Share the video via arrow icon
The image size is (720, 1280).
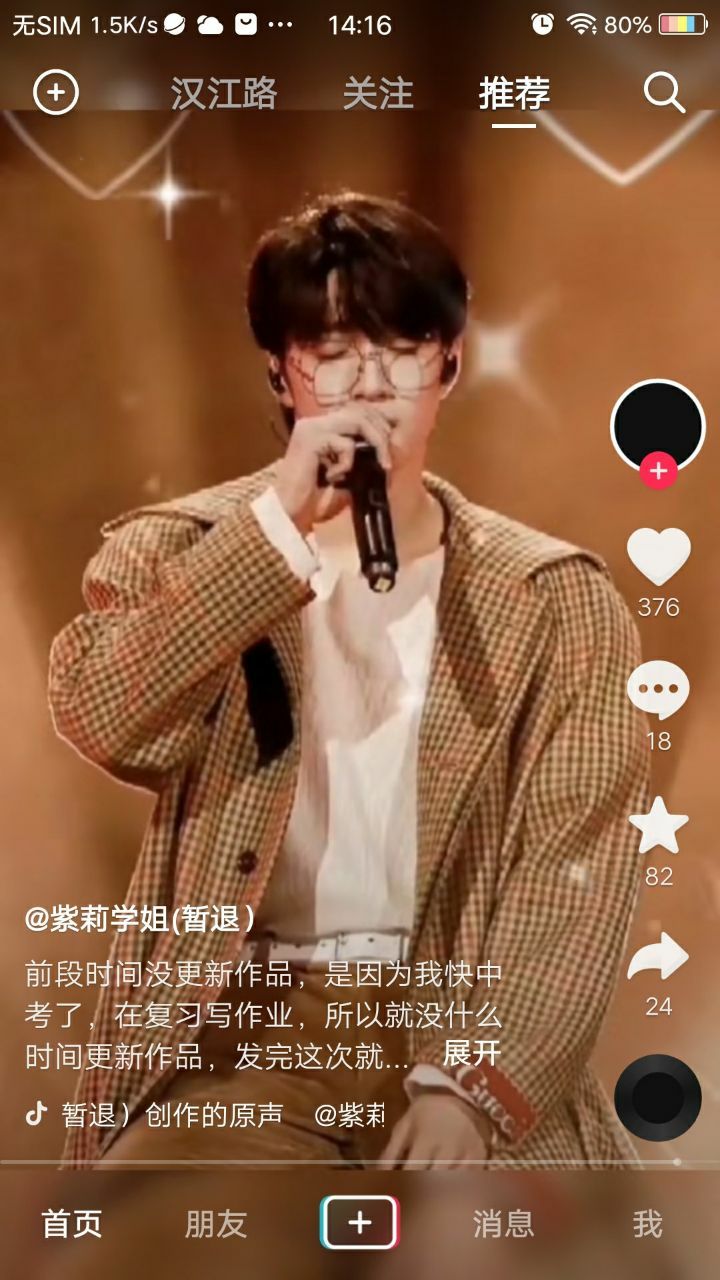pyautogui.click(x=658, y=958)
